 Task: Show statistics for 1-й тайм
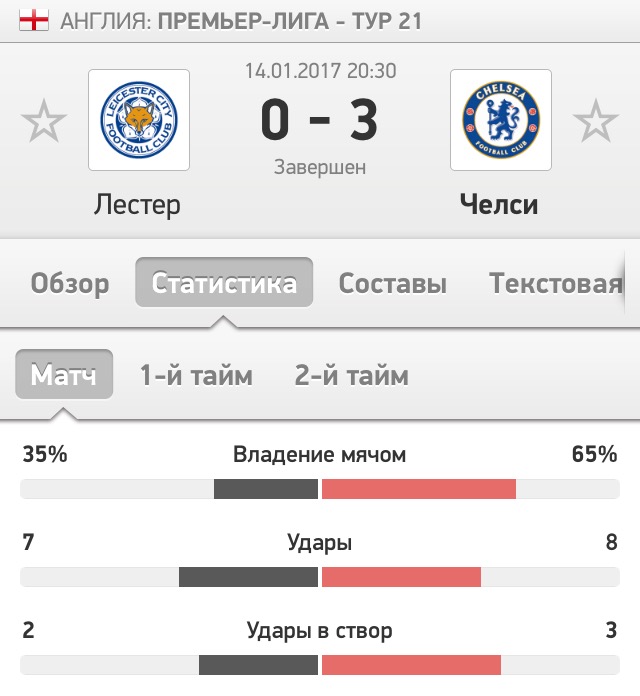pyautogui.click(x=196, y=376)
